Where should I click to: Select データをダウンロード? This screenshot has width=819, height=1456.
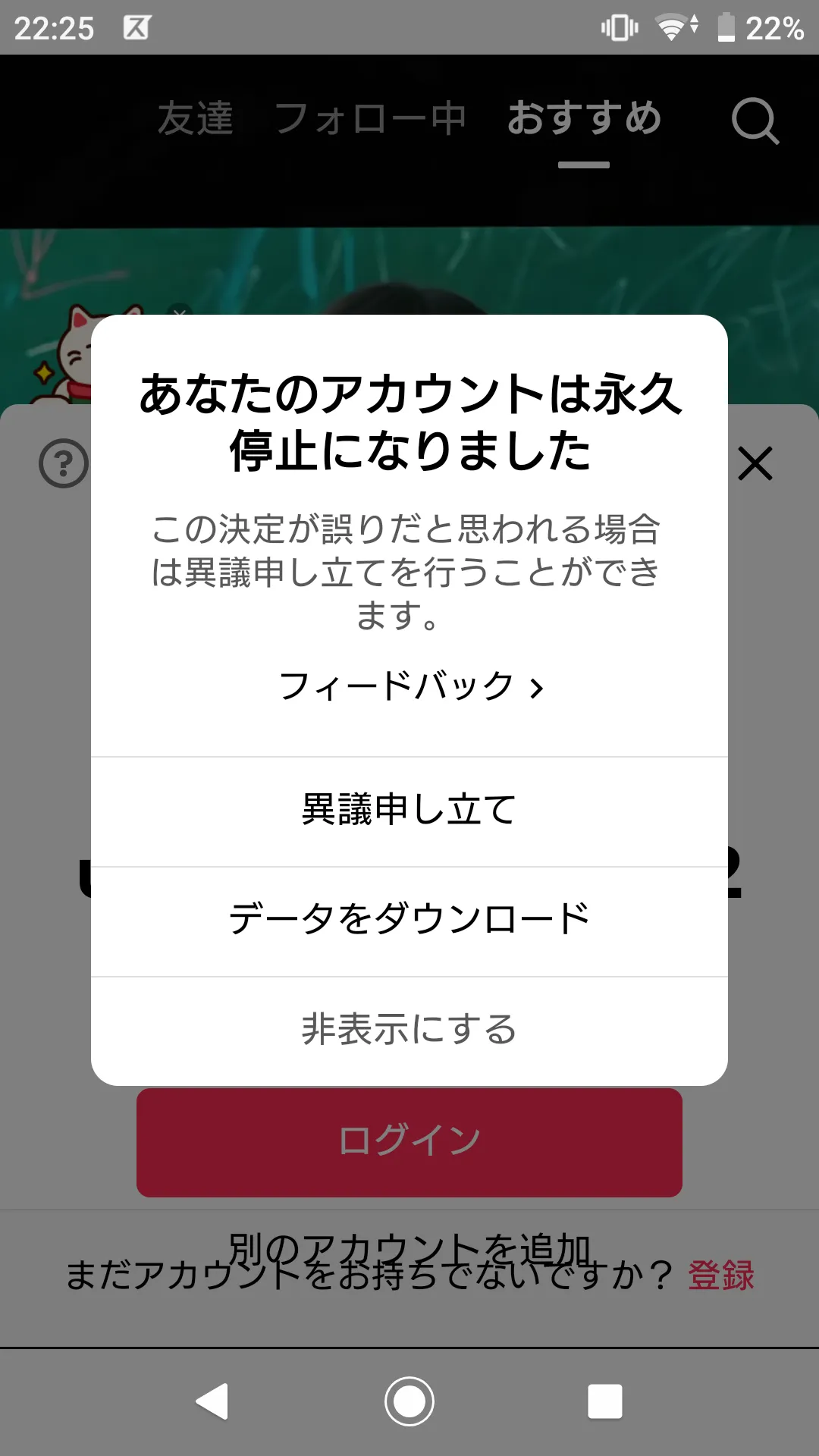409,921
